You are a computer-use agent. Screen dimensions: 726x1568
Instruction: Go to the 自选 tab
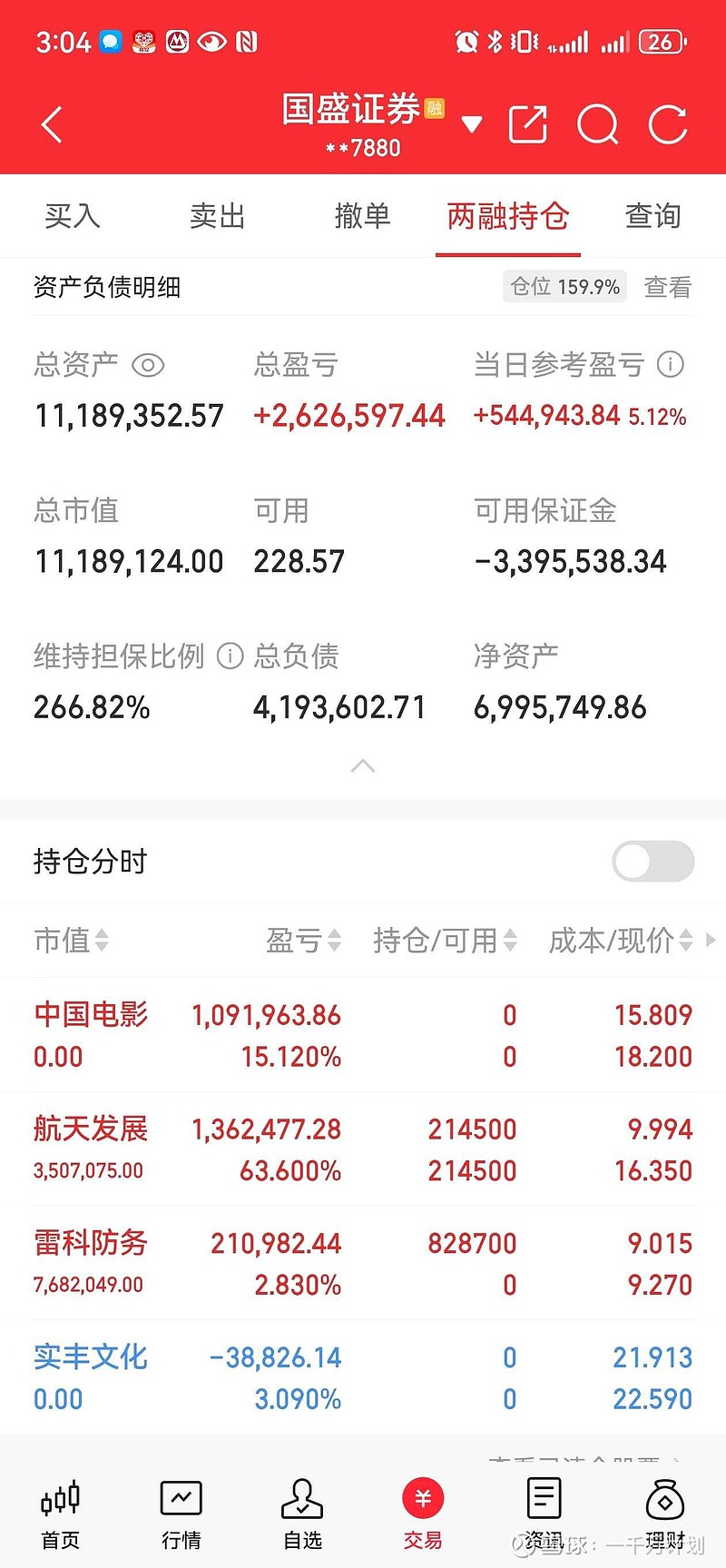point(302,1514)
